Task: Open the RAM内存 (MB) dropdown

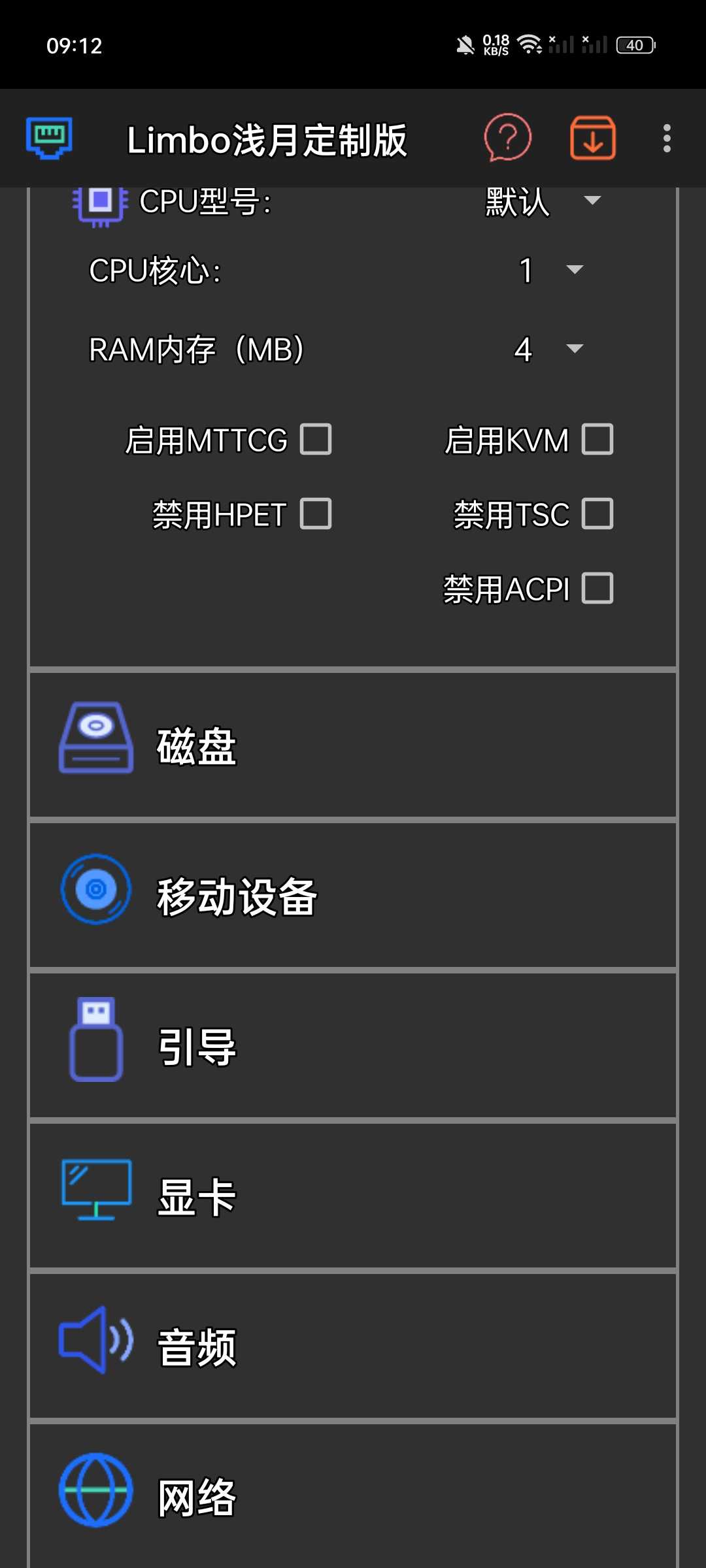Action: pos(548,349)
